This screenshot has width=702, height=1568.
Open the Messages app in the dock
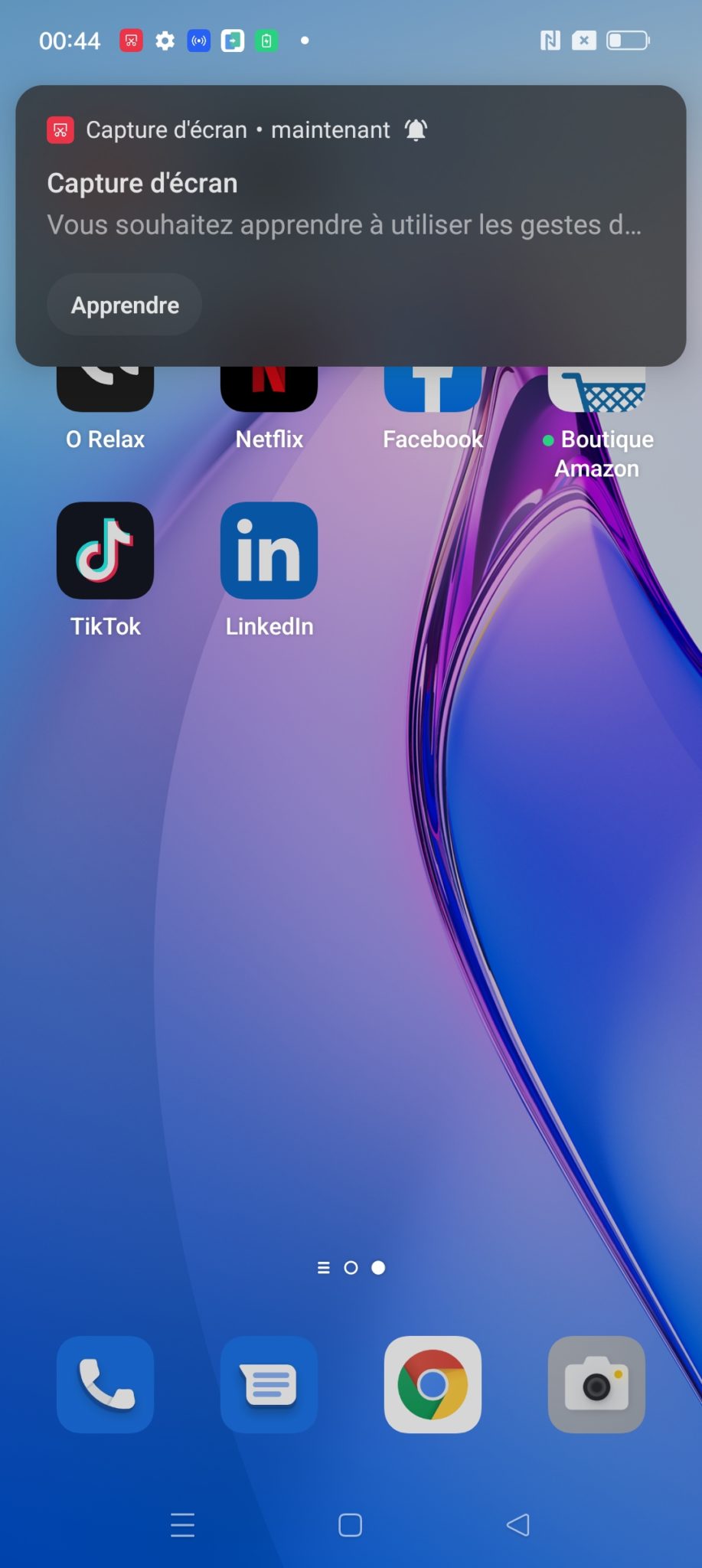[269, 1384]
